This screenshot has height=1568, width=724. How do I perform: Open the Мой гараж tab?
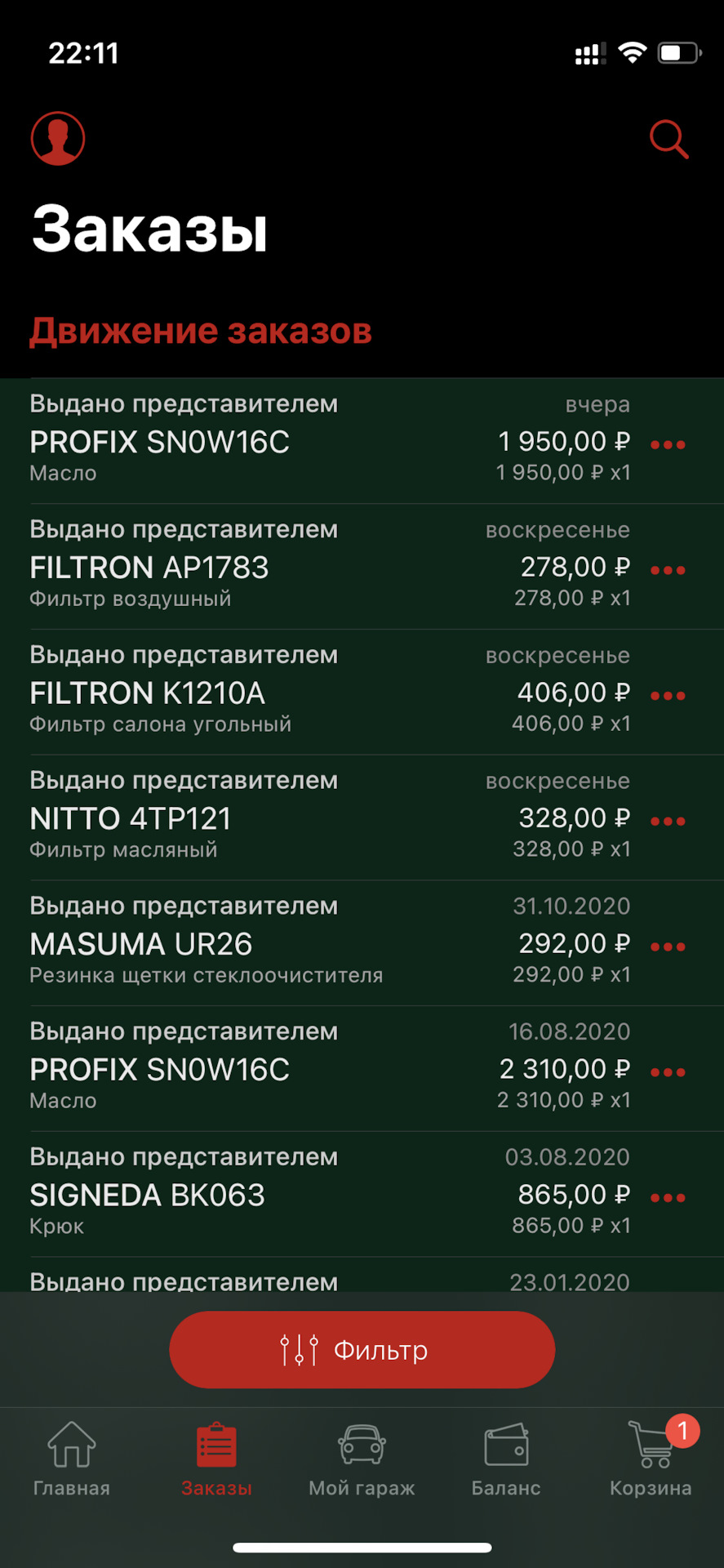(x=362, y=1459)
